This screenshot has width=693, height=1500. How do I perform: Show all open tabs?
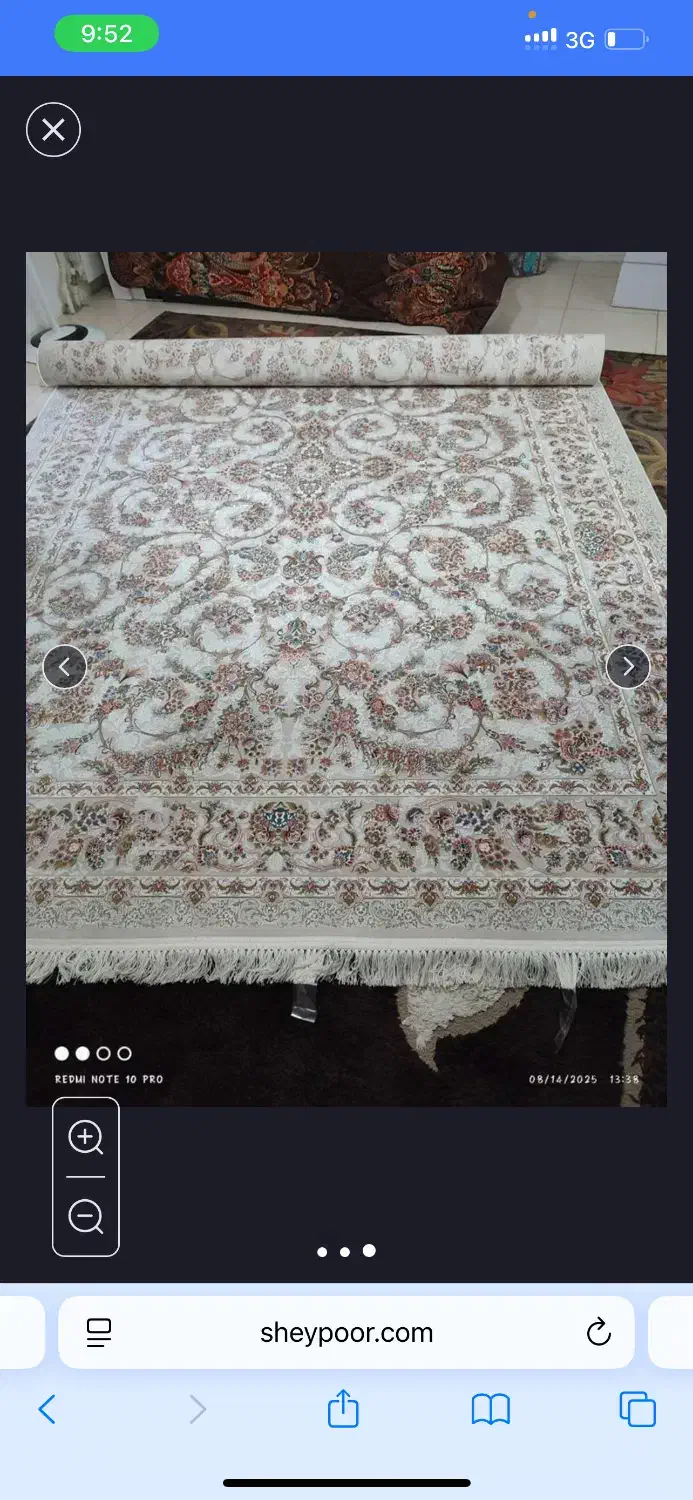pos(637,1409)
